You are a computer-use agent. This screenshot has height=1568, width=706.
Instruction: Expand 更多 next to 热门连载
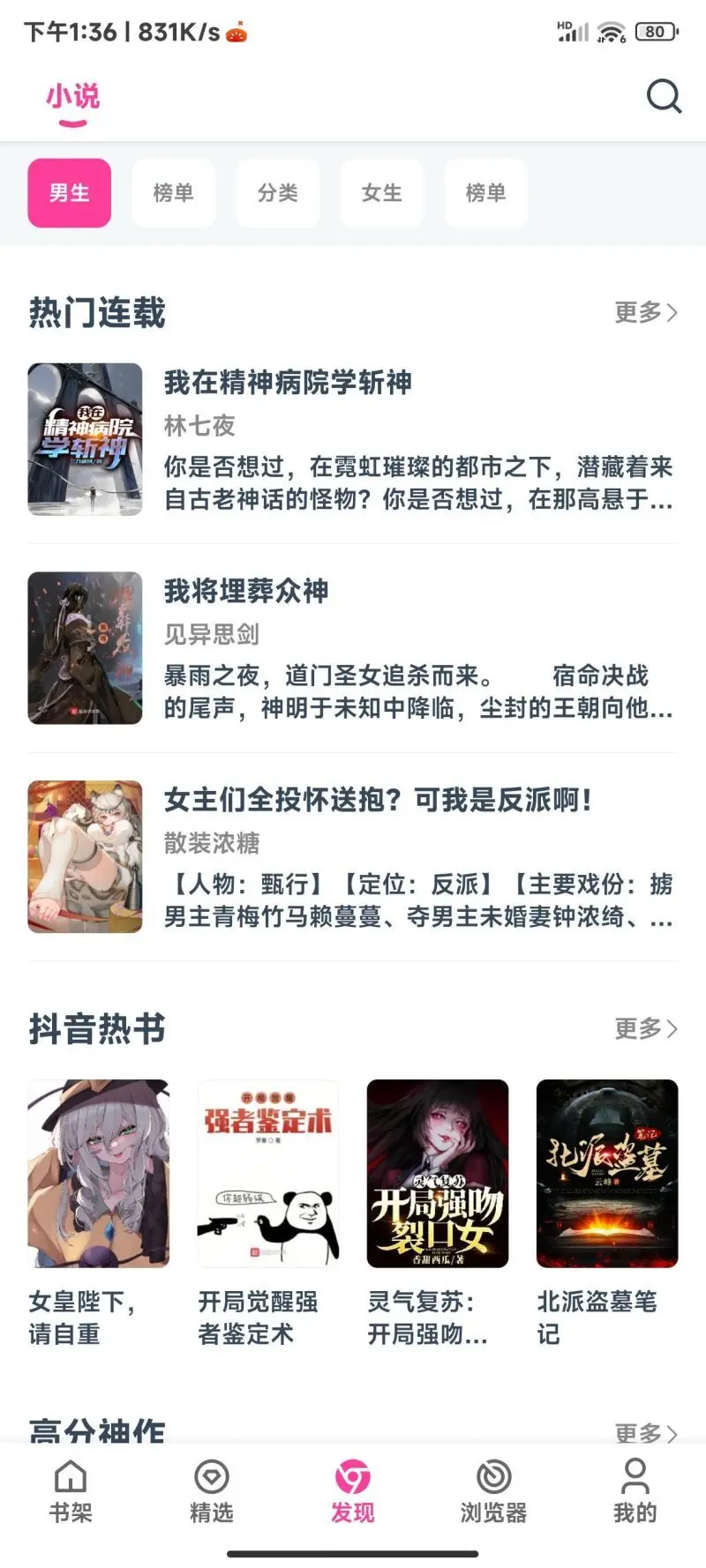point(646,313)
